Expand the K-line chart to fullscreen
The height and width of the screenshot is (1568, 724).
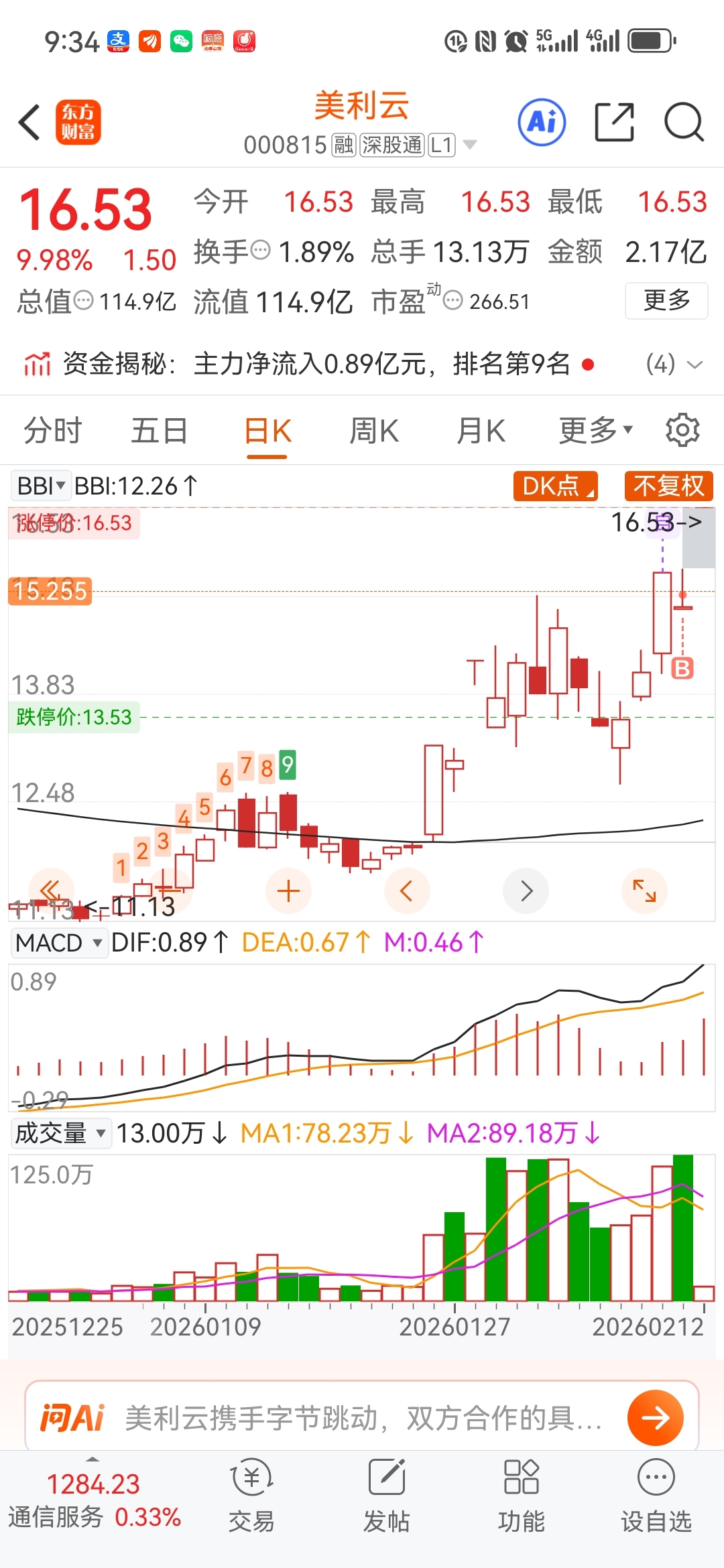644,891
